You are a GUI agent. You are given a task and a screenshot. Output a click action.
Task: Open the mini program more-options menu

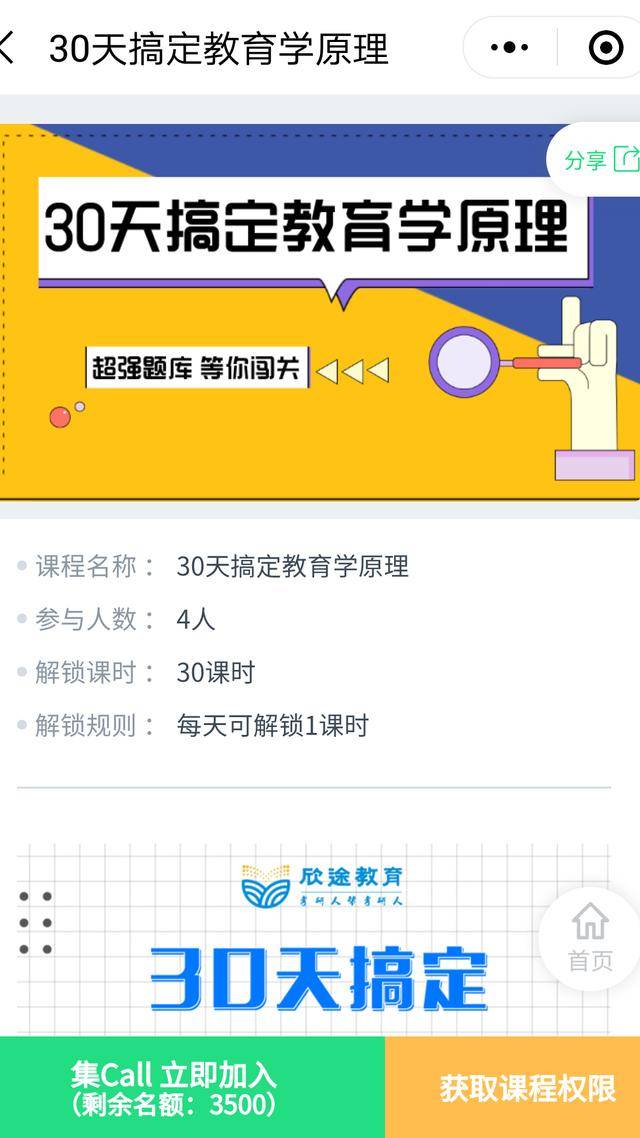coord(510,48)
